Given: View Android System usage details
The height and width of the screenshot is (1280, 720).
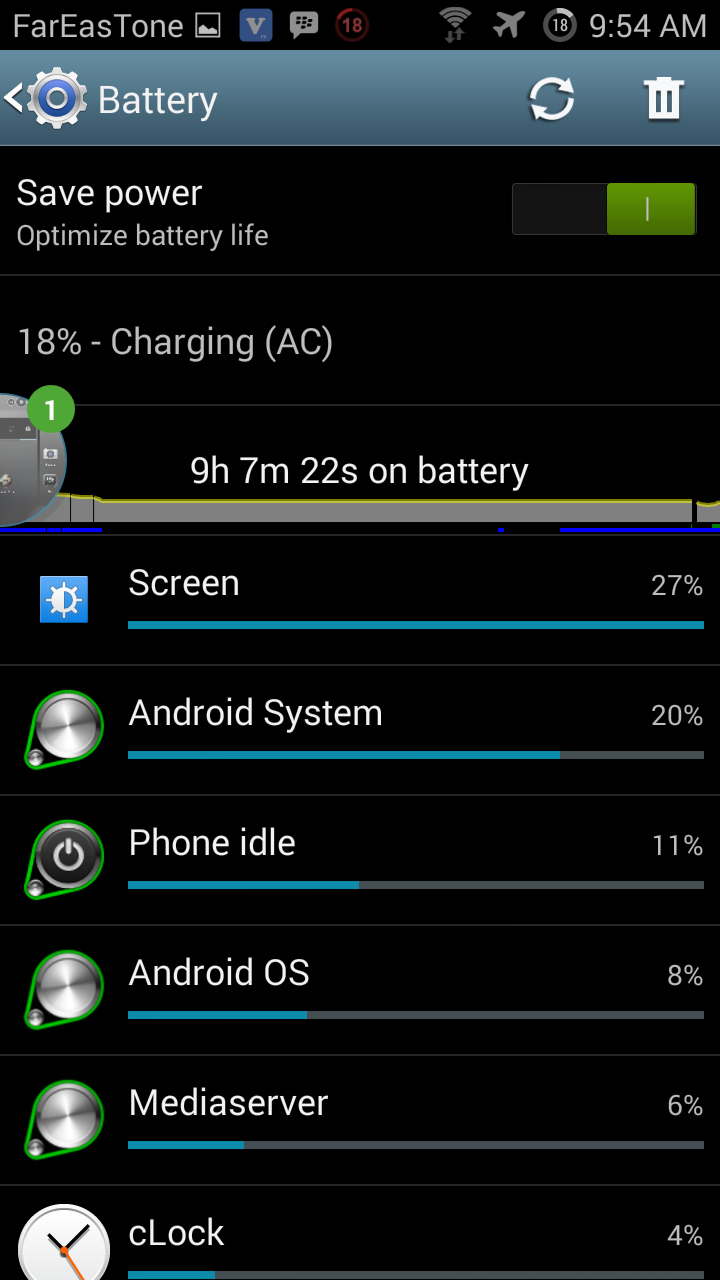Looking at the screenshot, I should coord(360,731).
